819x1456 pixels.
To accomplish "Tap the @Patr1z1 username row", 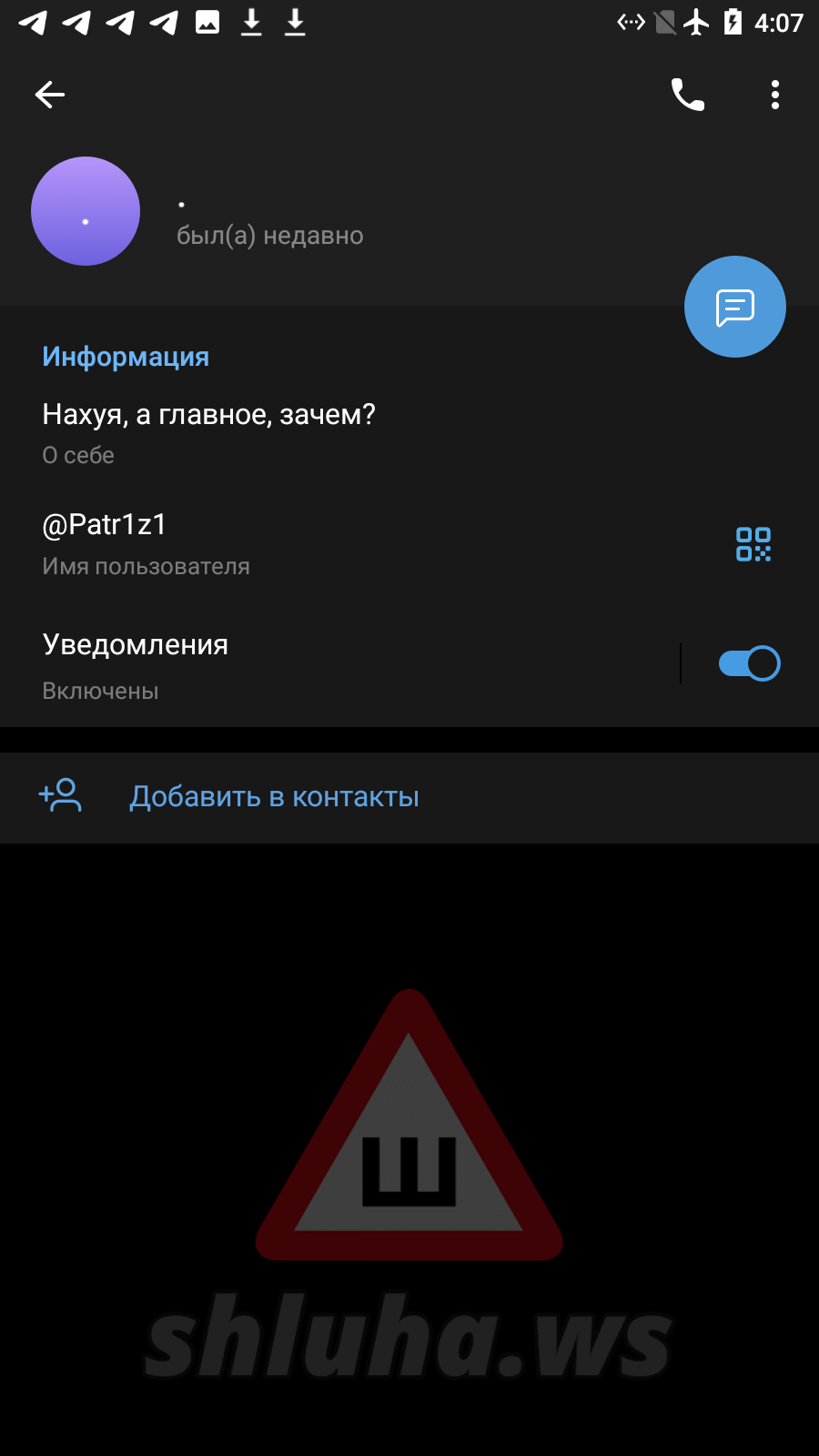I will [273, 543].
